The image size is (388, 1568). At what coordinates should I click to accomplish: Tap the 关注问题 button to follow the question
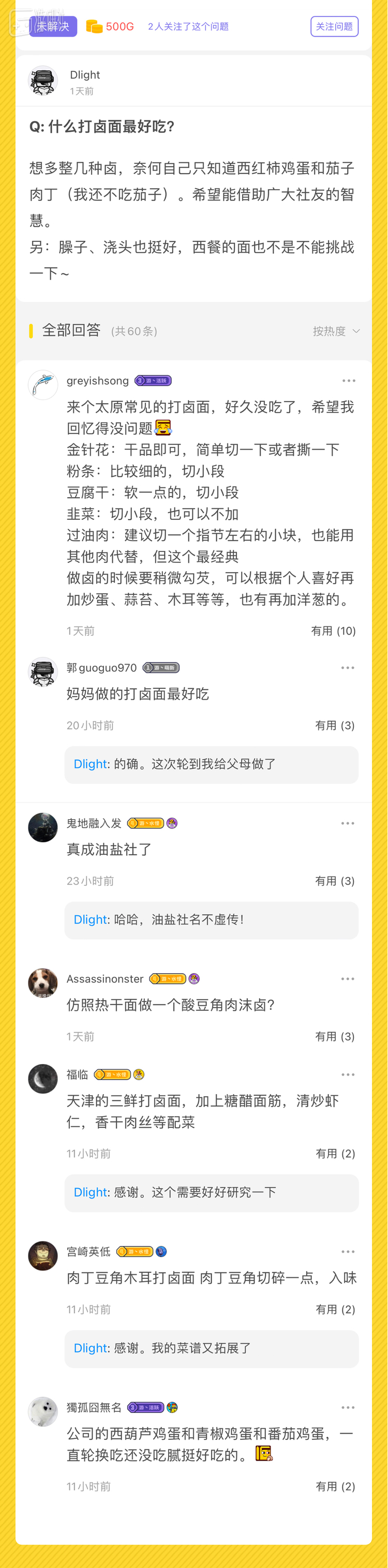pyautogui.click(x=334, y=27)
